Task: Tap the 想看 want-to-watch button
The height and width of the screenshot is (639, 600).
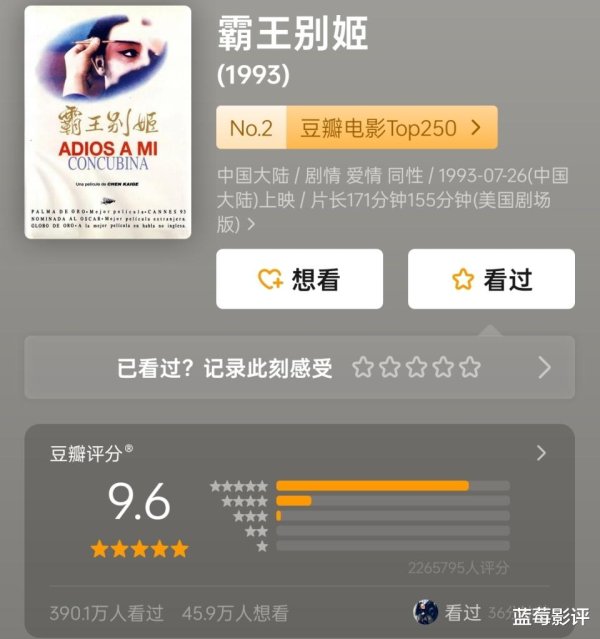Action: tap(299, 279)
